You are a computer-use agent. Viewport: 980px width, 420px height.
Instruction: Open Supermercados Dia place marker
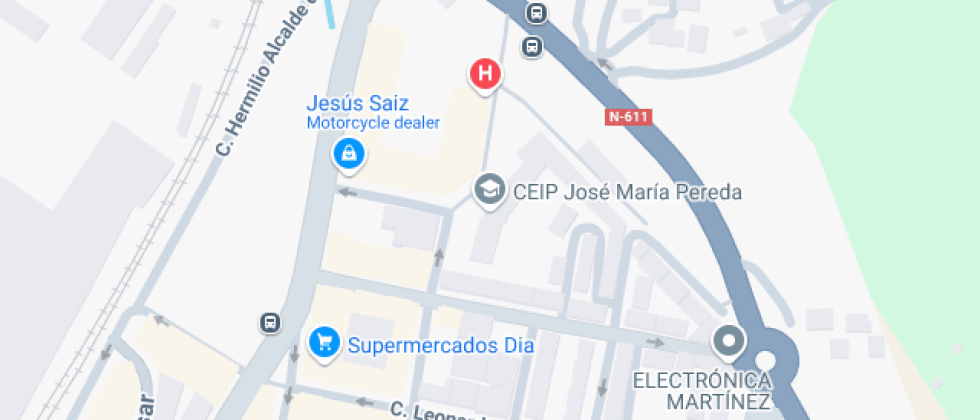point(322,343)
